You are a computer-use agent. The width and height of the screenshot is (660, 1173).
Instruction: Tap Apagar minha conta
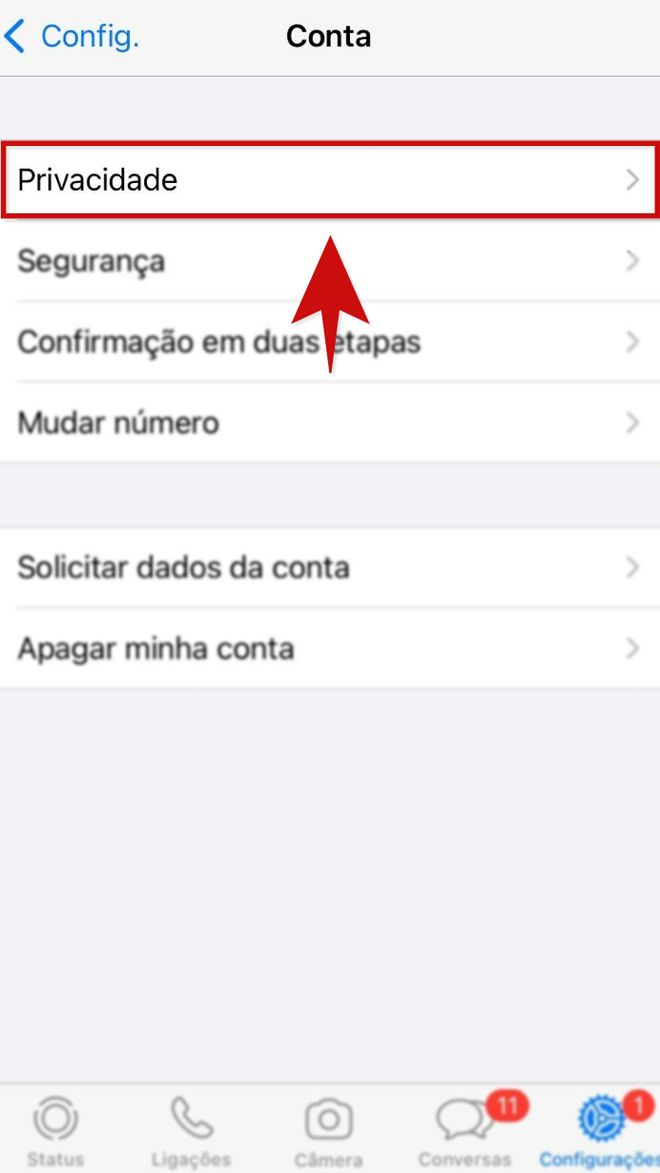click(330, 648)
